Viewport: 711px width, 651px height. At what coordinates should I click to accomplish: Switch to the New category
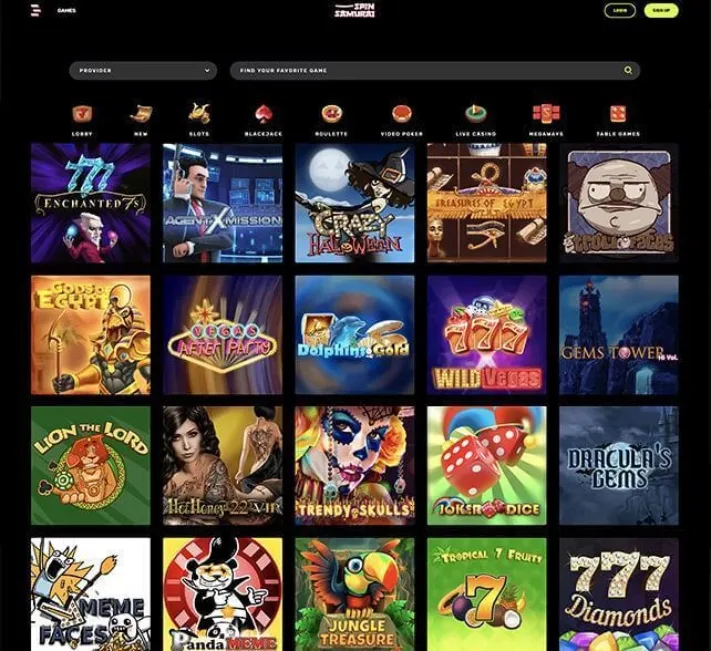[x=140, y=117]
